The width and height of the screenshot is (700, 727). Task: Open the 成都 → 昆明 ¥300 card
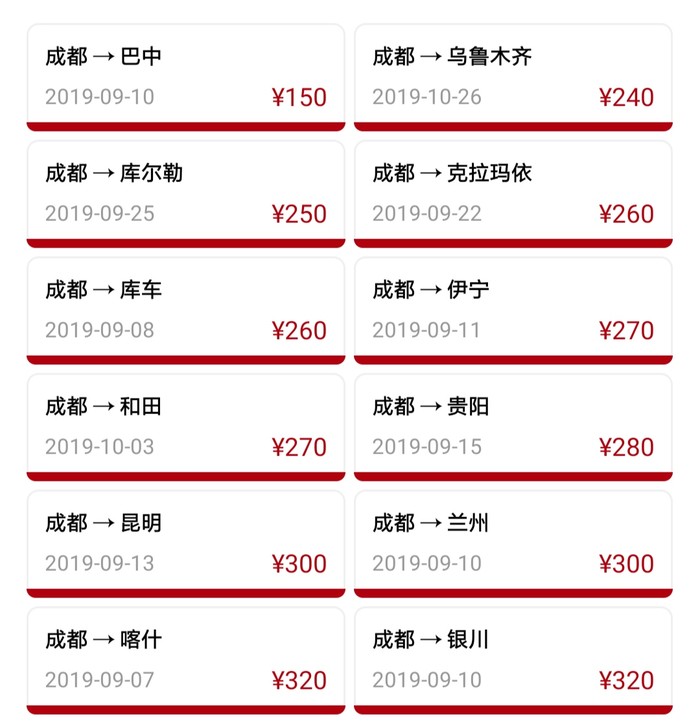[x=186, y=544]
